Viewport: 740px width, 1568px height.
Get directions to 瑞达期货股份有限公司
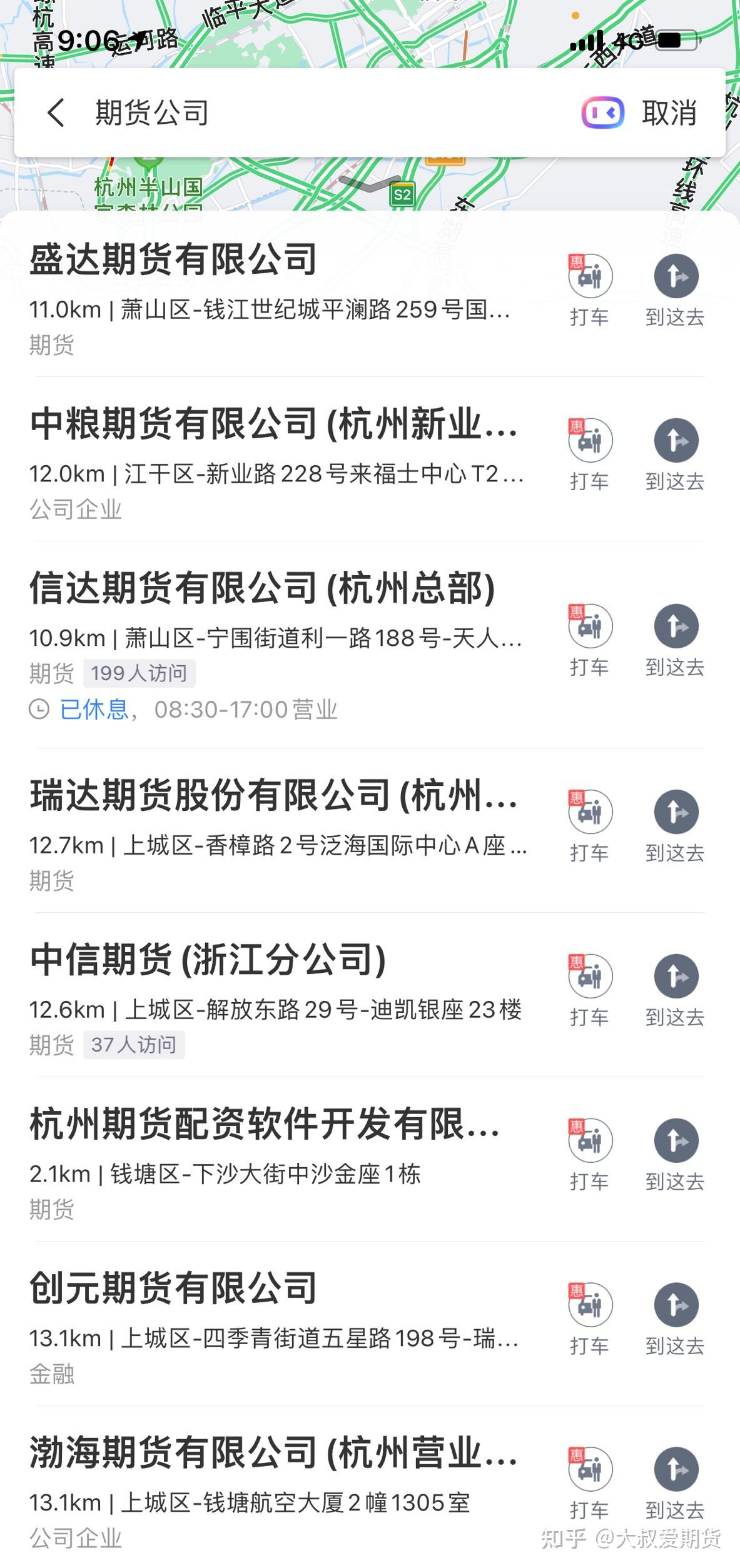click(x=676, y=826)
